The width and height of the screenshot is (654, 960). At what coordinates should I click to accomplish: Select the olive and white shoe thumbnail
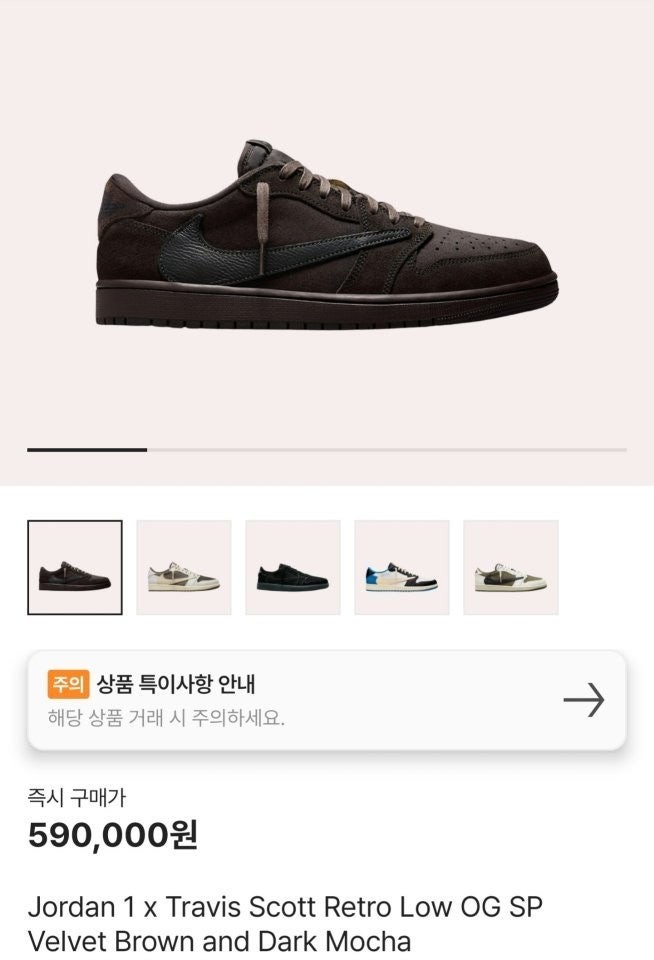point(511,567)
